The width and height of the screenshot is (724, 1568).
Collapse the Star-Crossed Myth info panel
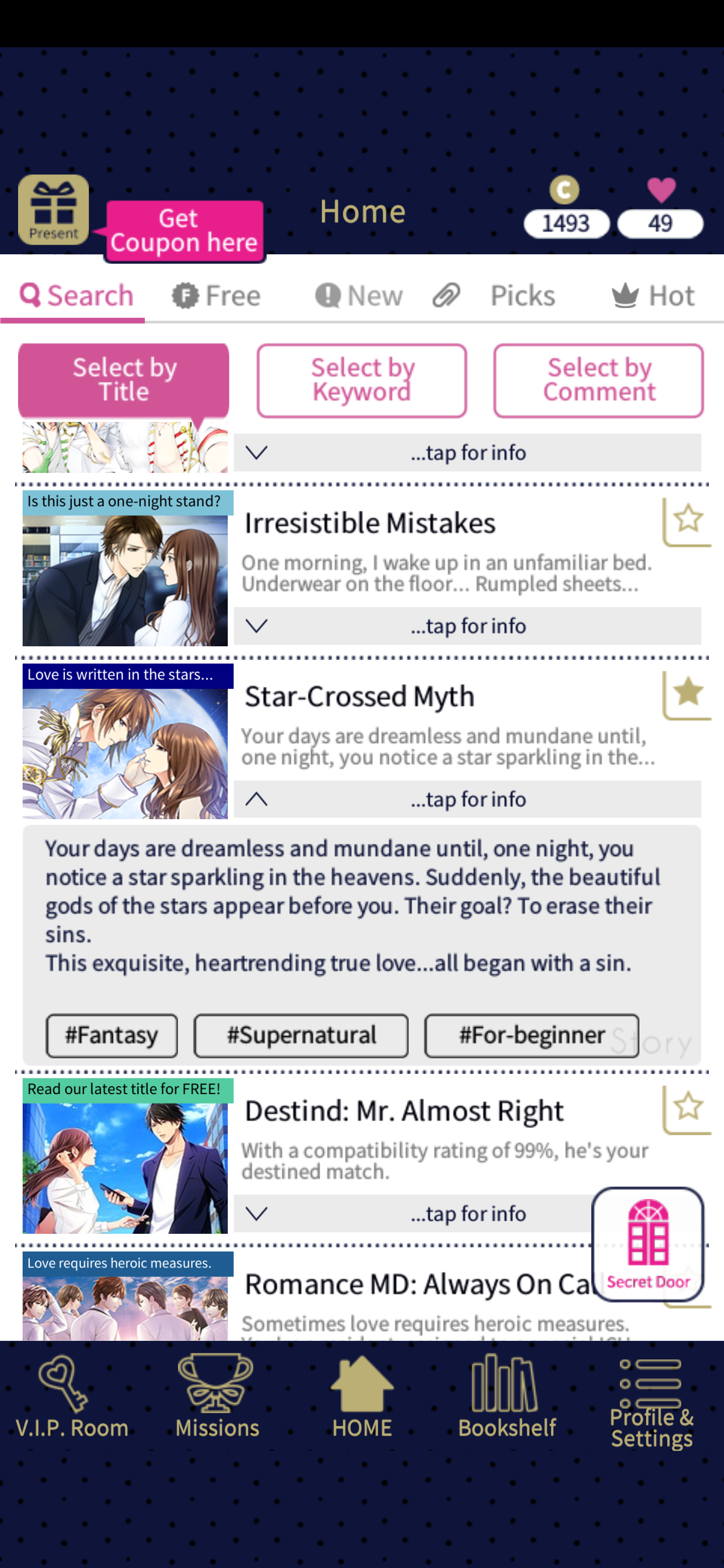coord(467,799)
